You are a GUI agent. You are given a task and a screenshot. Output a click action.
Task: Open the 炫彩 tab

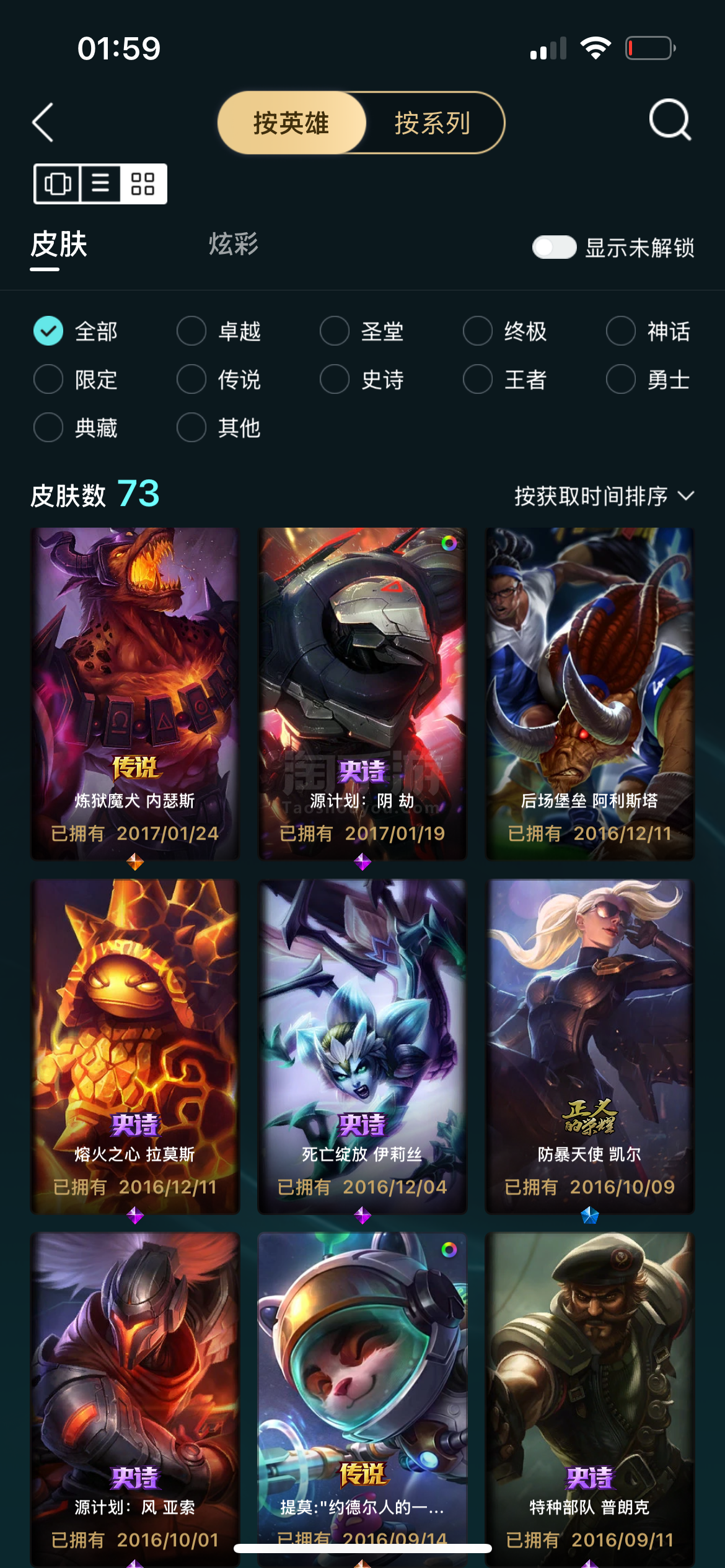click(x=234, y=244)
